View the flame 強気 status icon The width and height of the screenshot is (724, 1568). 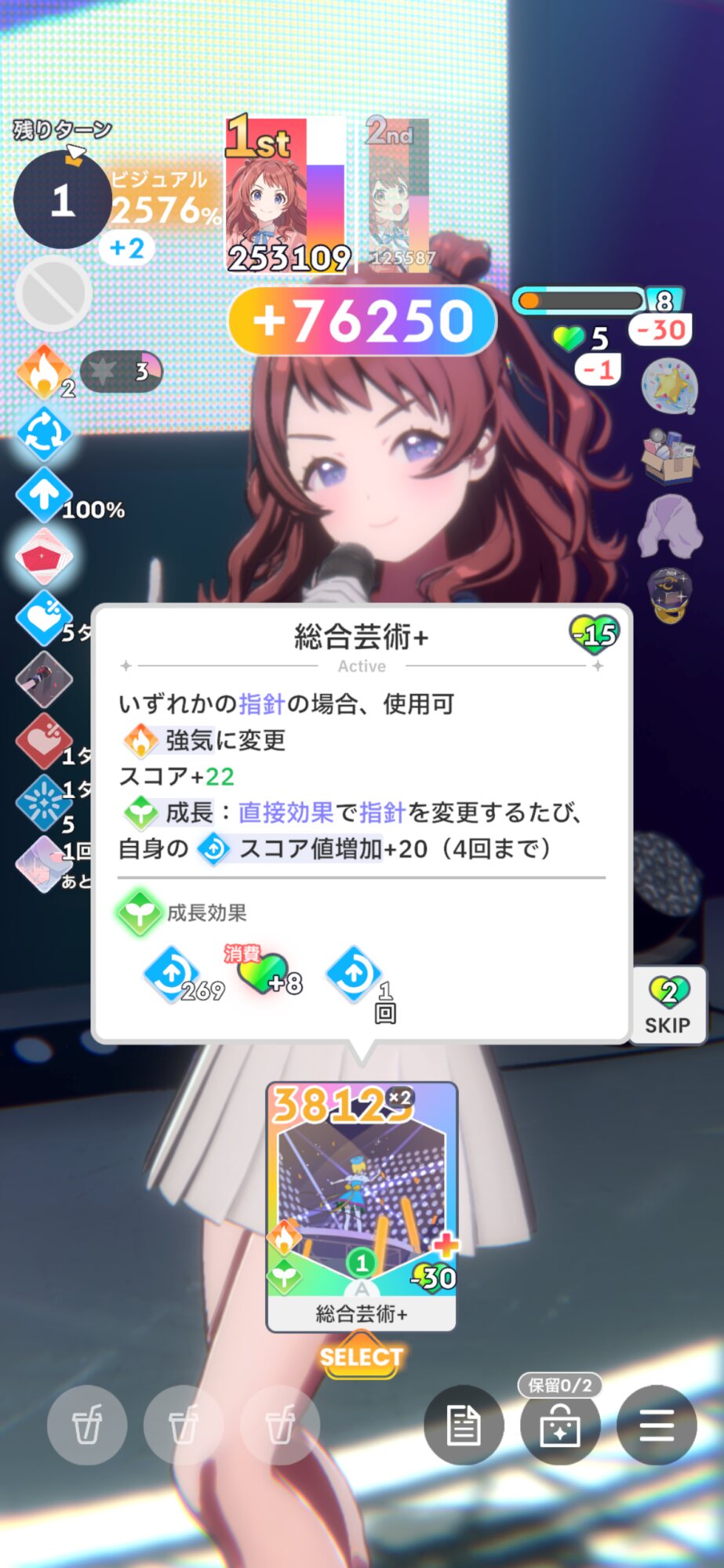point(44,371)
